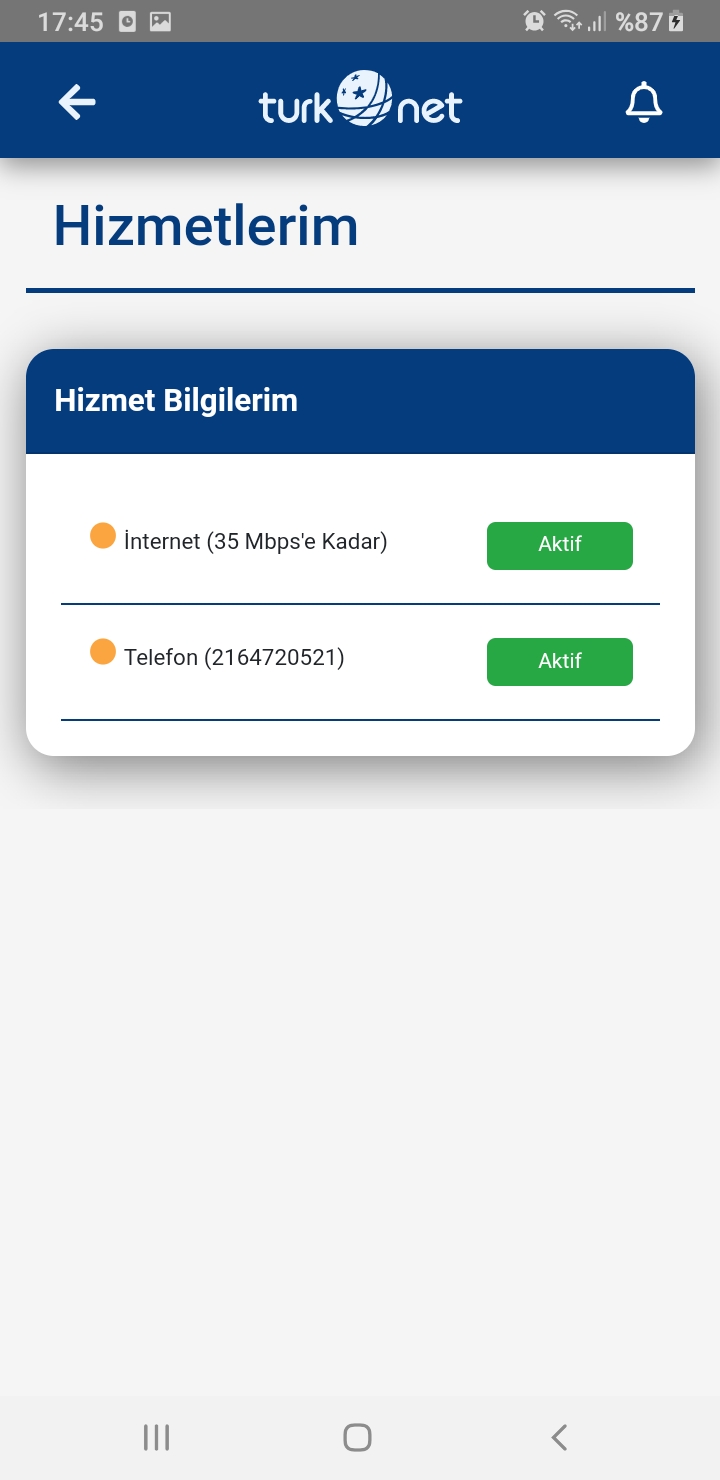720x1480 pixels.
Task: Open the Telefon (2164720521) service row
Action: (x=360, y=661)
